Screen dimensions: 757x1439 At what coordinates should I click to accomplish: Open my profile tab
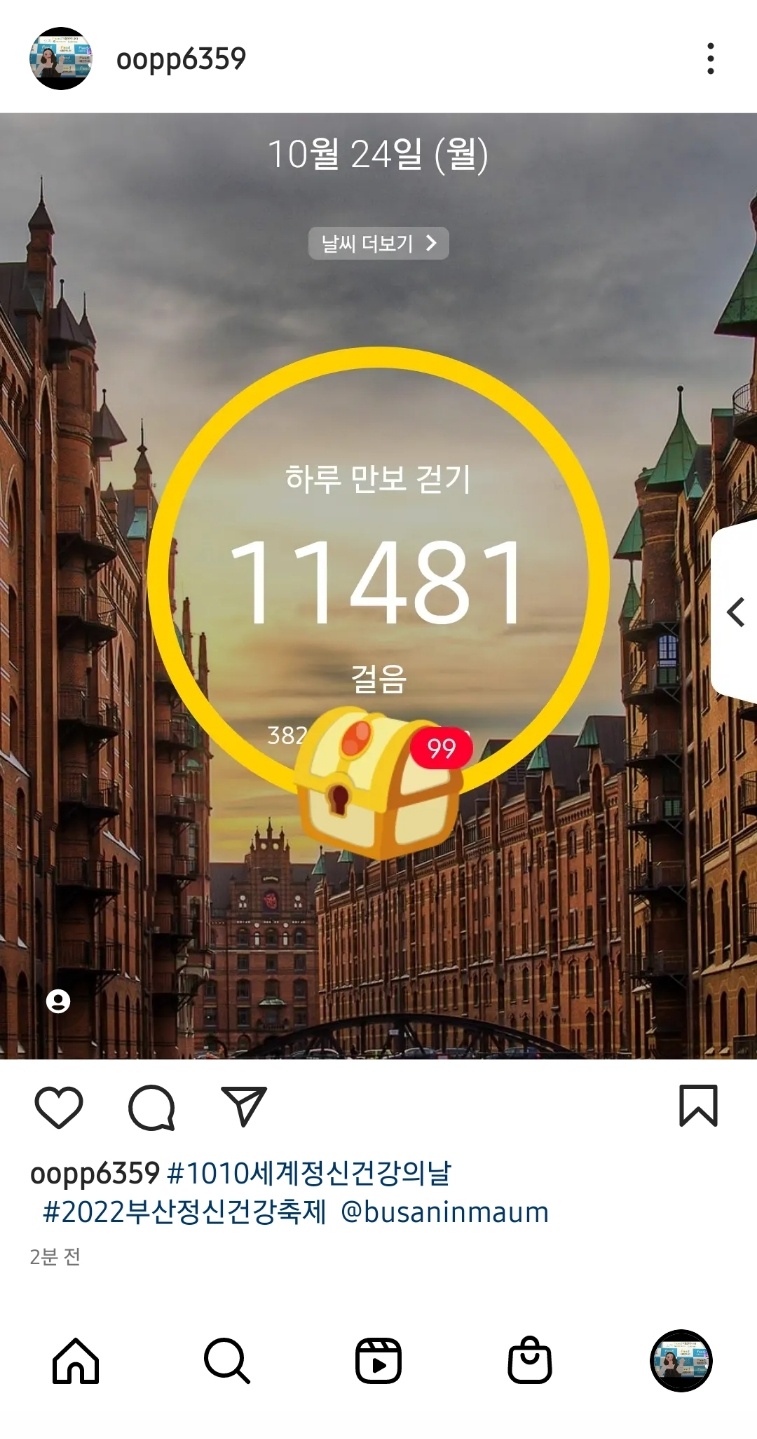pyautogui.click(x=681, y=1361)
